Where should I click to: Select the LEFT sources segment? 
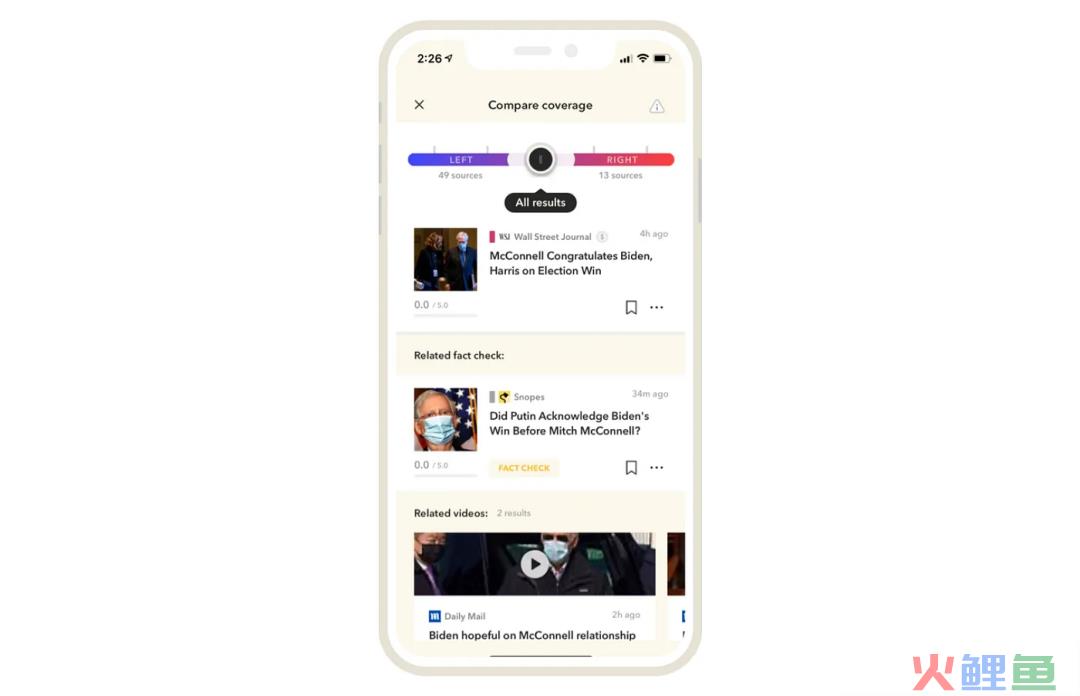click(460, 160)
